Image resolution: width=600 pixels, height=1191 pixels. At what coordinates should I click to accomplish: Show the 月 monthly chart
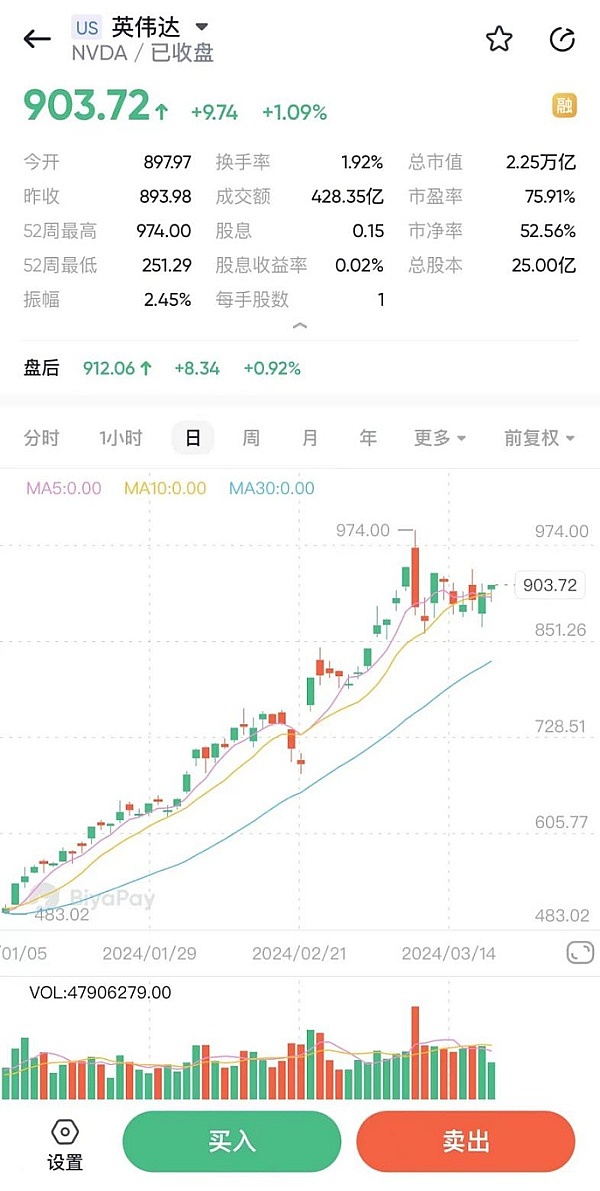click(x=310, y=438)
